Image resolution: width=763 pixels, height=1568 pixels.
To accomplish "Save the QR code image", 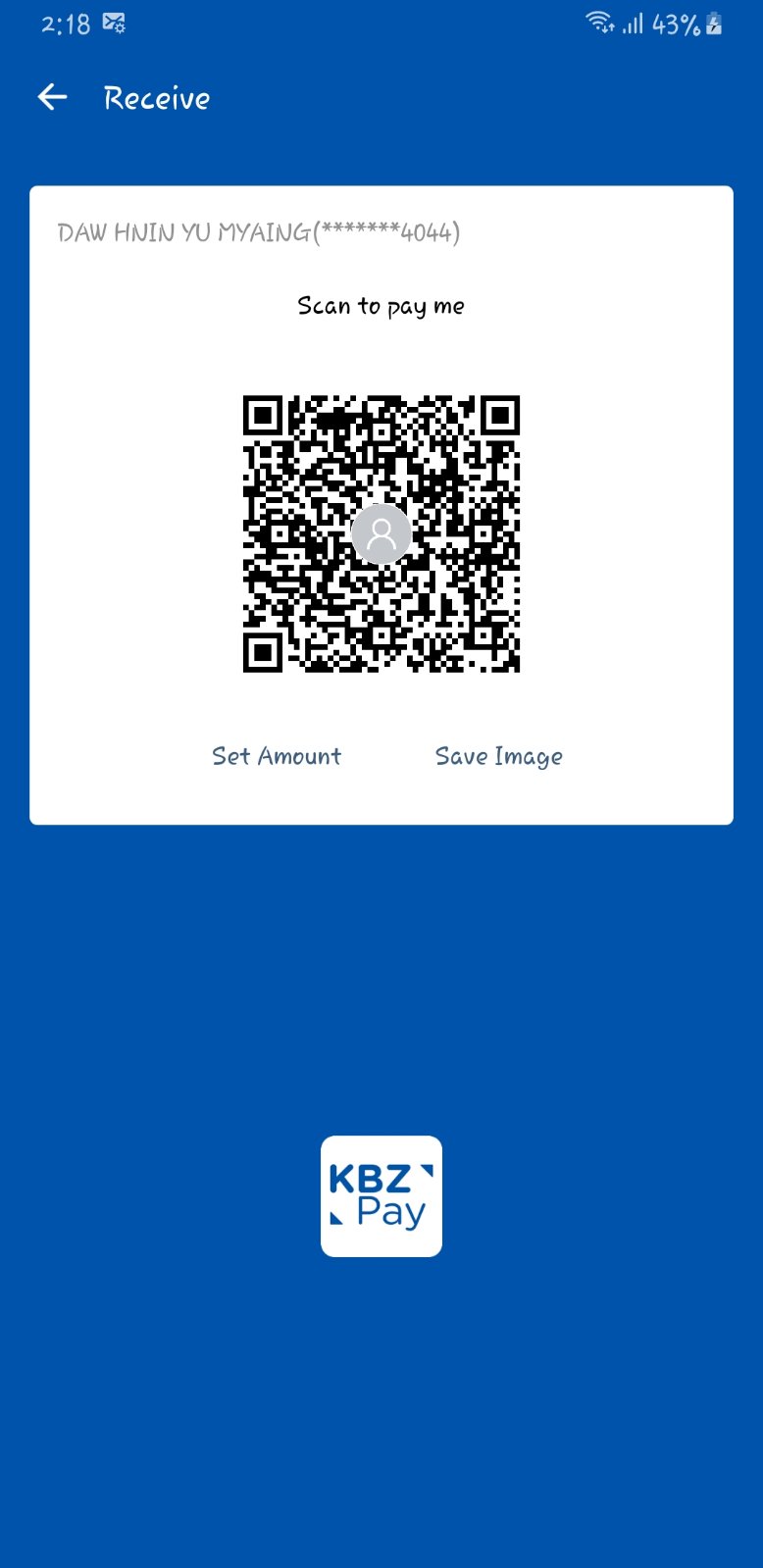I will [x=498, y=756].
